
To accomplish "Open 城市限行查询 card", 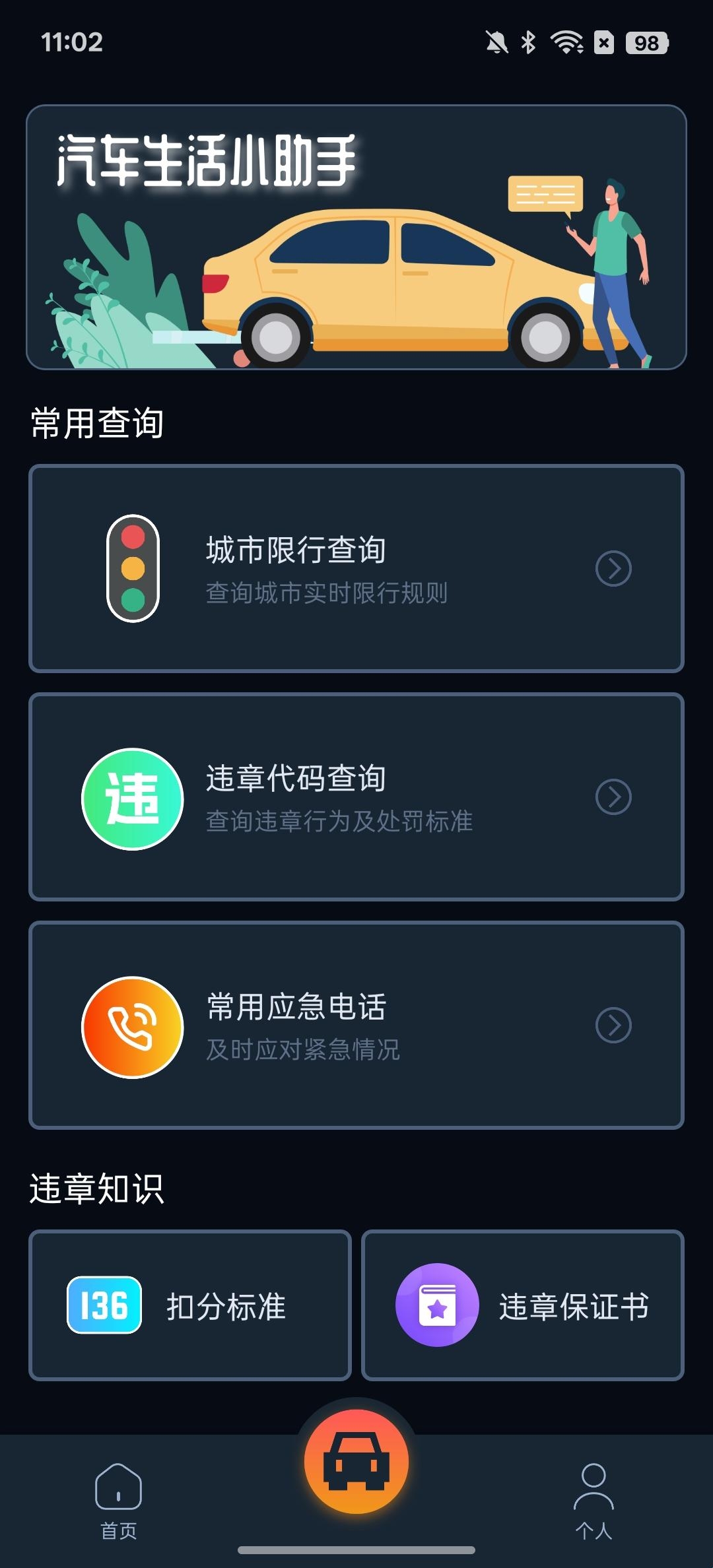I will (356, 569).
